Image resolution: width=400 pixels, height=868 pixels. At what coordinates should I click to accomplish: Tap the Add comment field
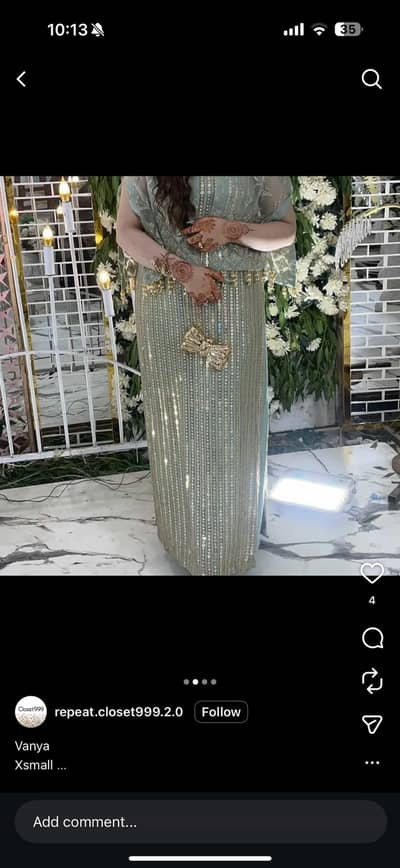[200, 822]
